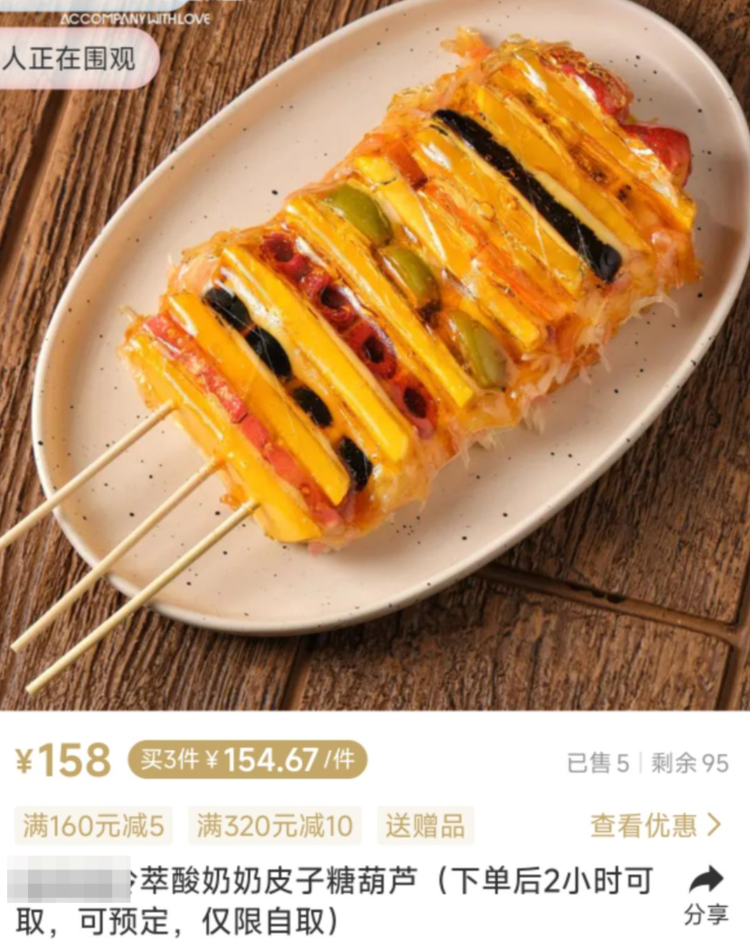Select the 买3件 ¥154.67/件 bulk price offer
Image resolution: width=750 pixels, height=944 pixels.
pos(247,760)
